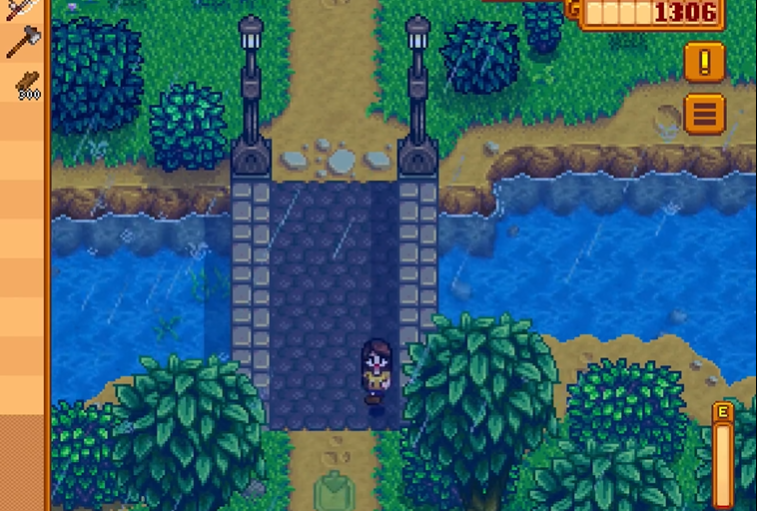Open the journal exclamation button
757x511 pixels.
[x=704, y=62]
